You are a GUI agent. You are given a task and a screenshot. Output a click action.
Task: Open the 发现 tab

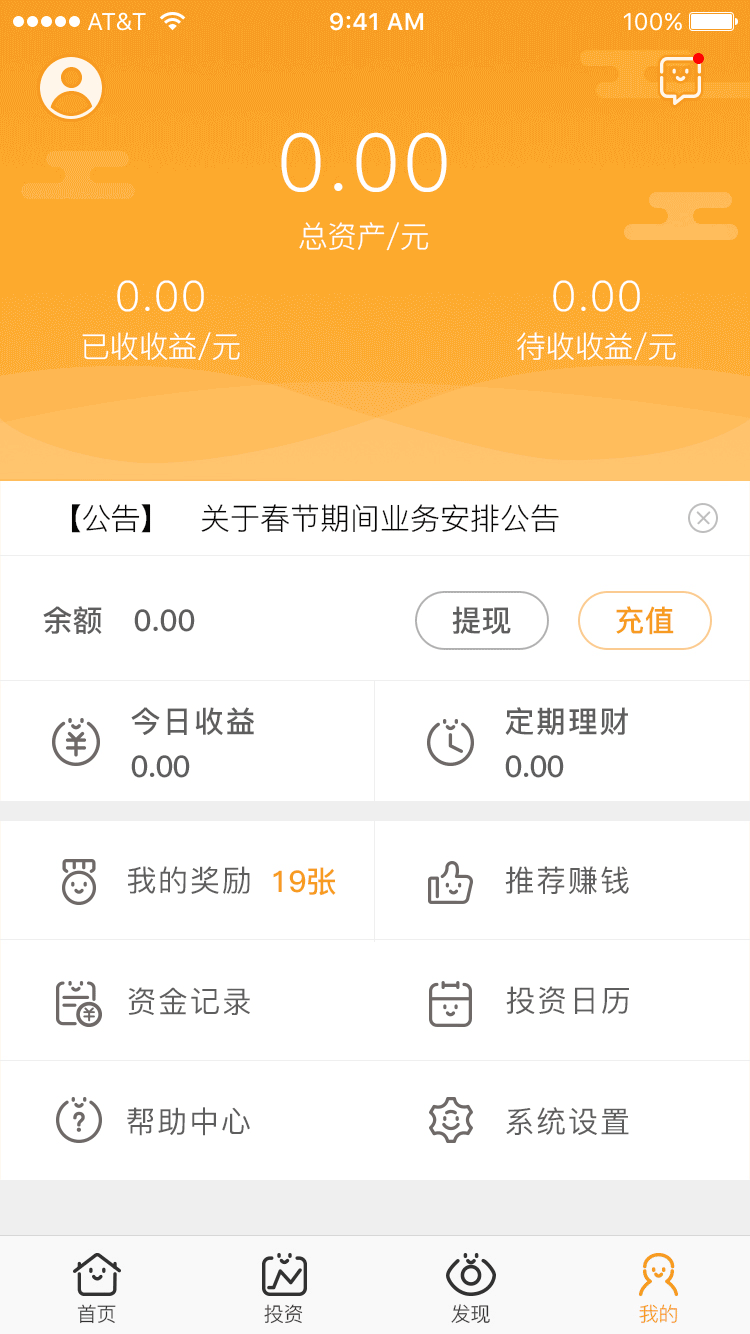tap(470, 1285)
